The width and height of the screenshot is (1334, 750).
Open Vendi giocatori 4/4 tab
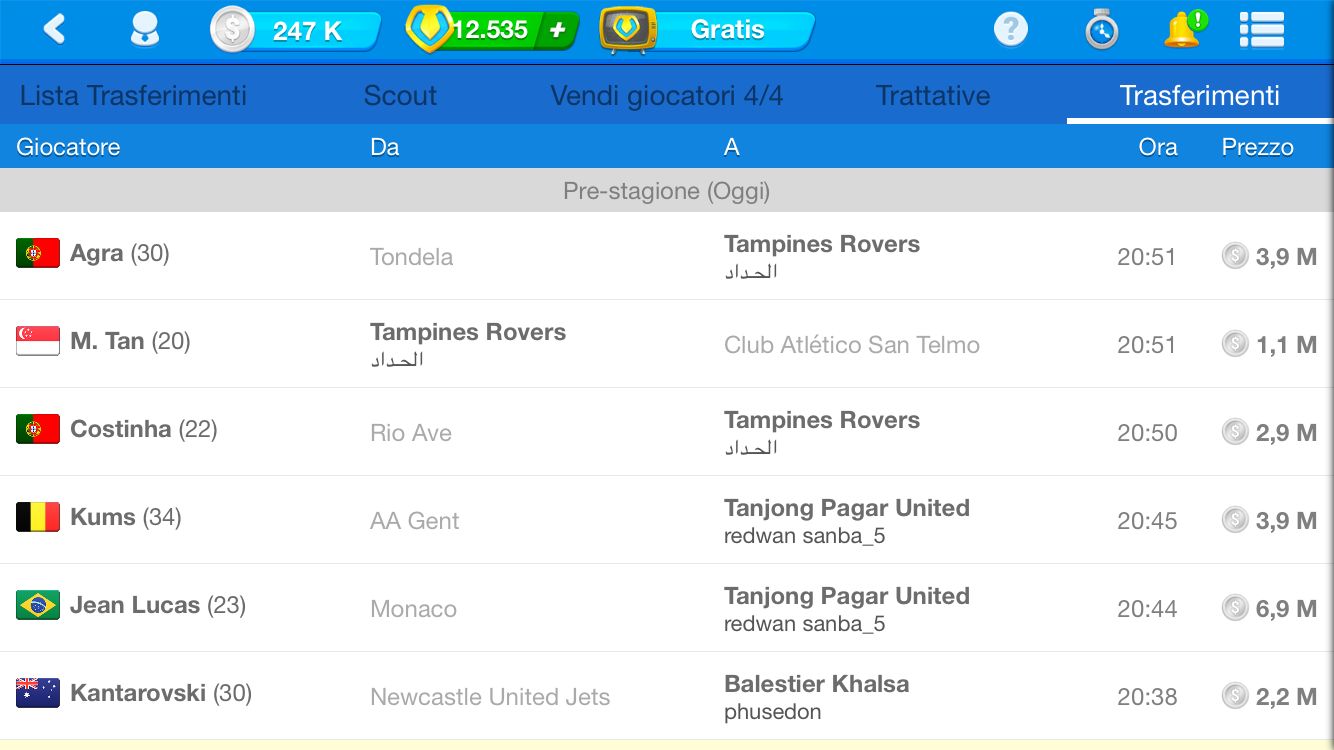point(666,96)
